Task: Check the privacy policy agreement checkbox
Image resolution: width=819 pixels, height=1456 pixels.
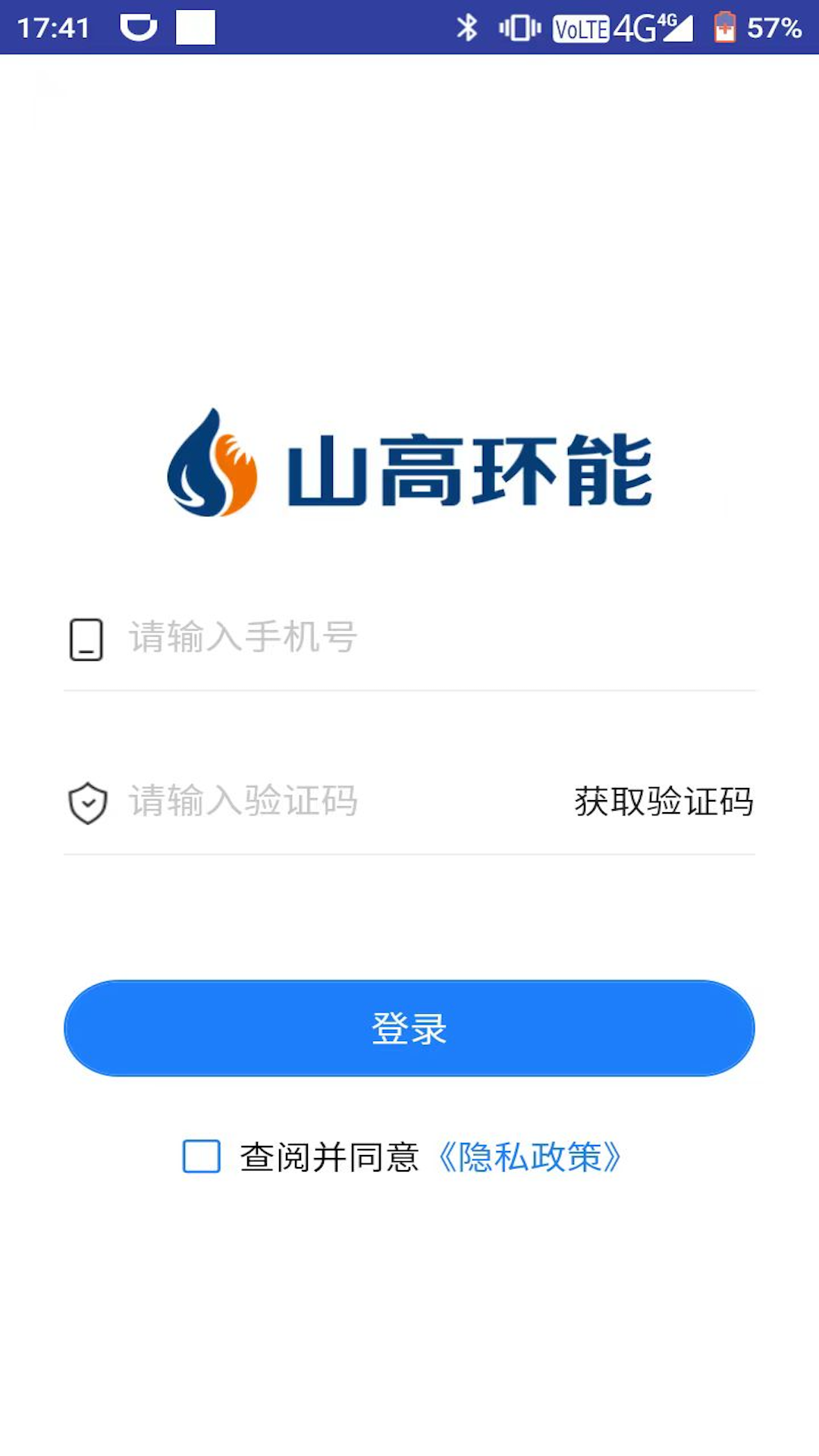Action: (199, 1156)
